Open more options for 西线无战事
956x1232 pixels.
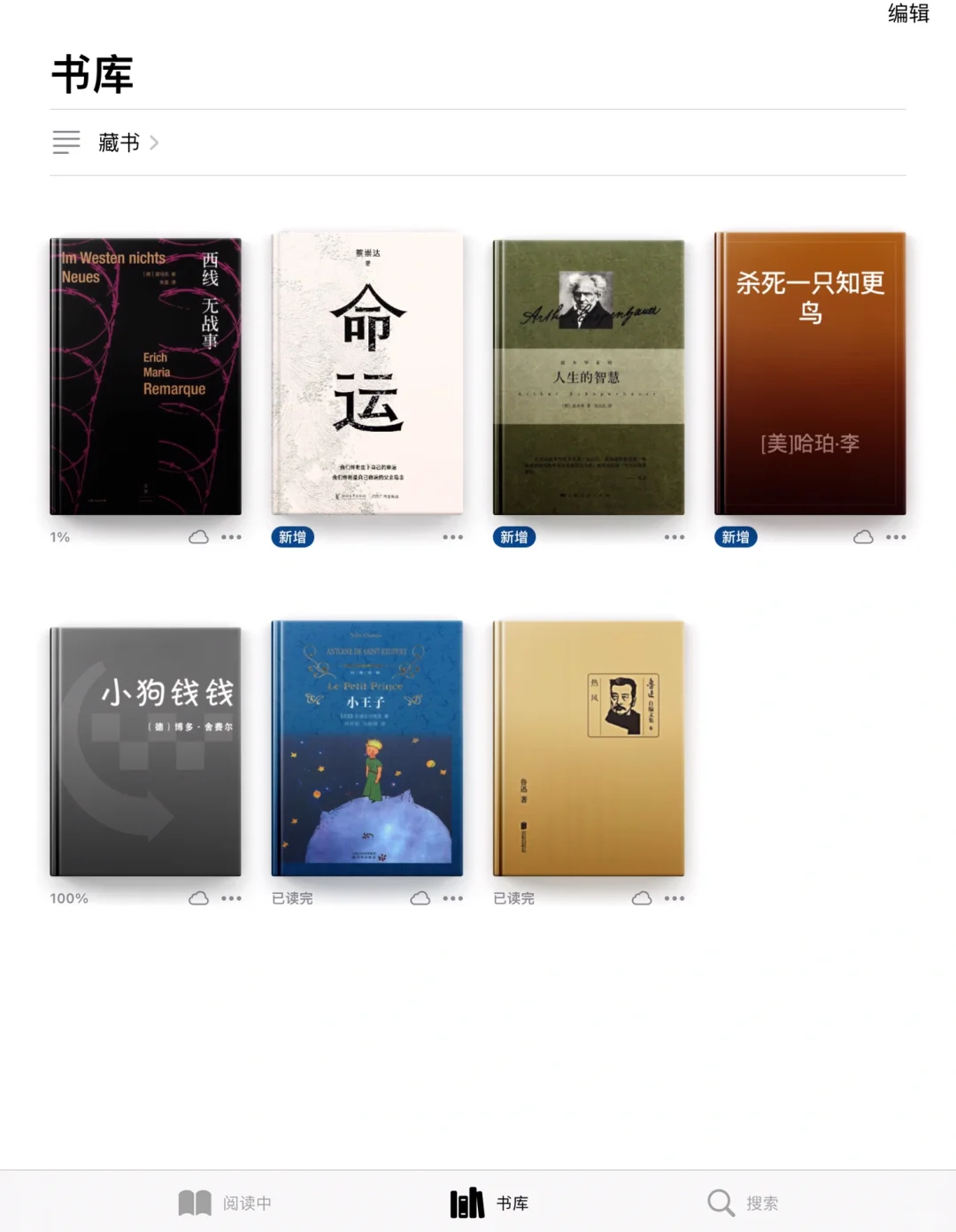231,537
